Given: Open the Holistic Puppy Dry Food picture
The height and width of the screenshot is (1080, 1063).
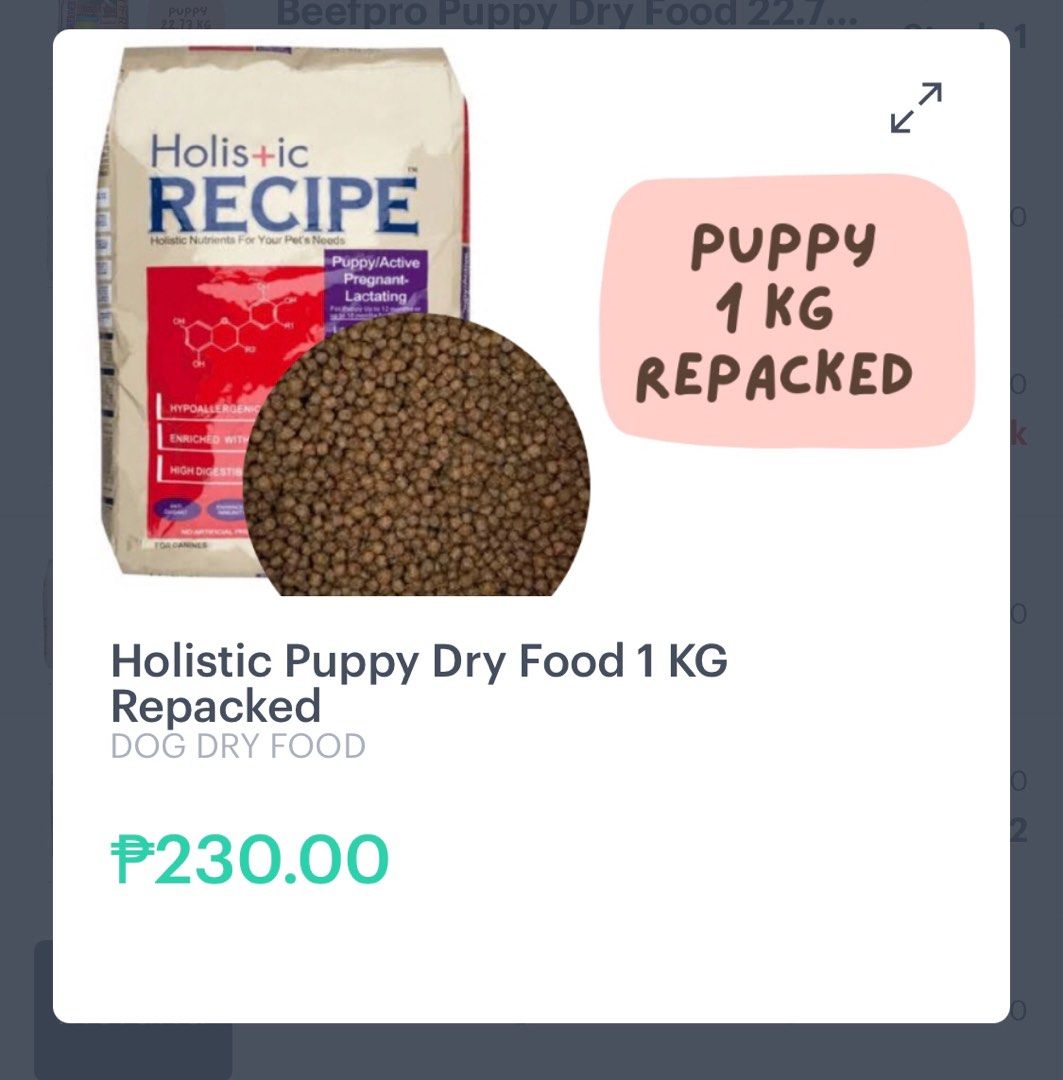Looking at the screenshot, I should point(340,320).
